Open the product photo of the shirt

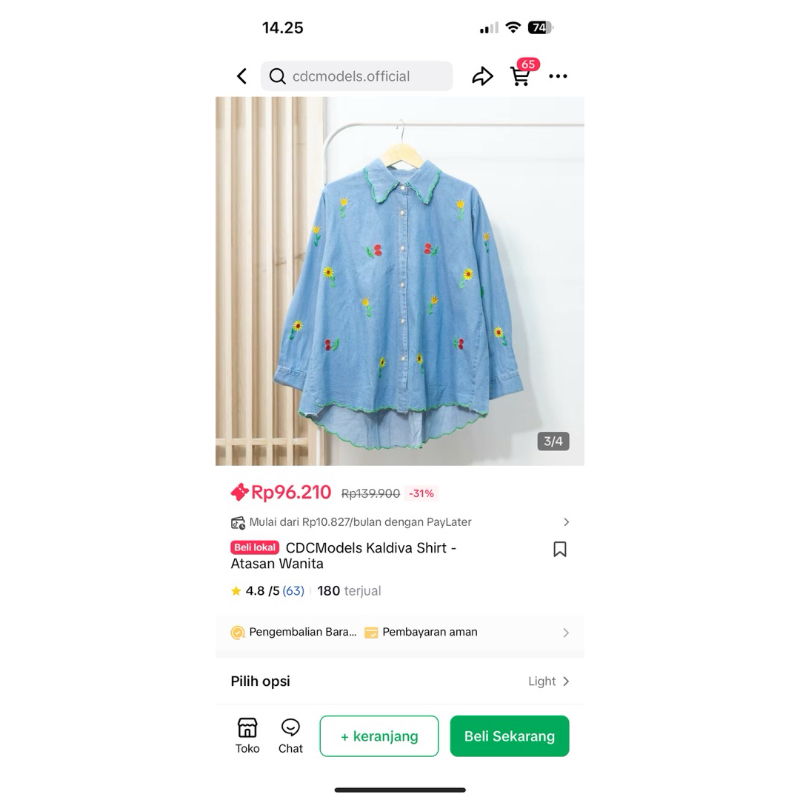coord(400,281)
